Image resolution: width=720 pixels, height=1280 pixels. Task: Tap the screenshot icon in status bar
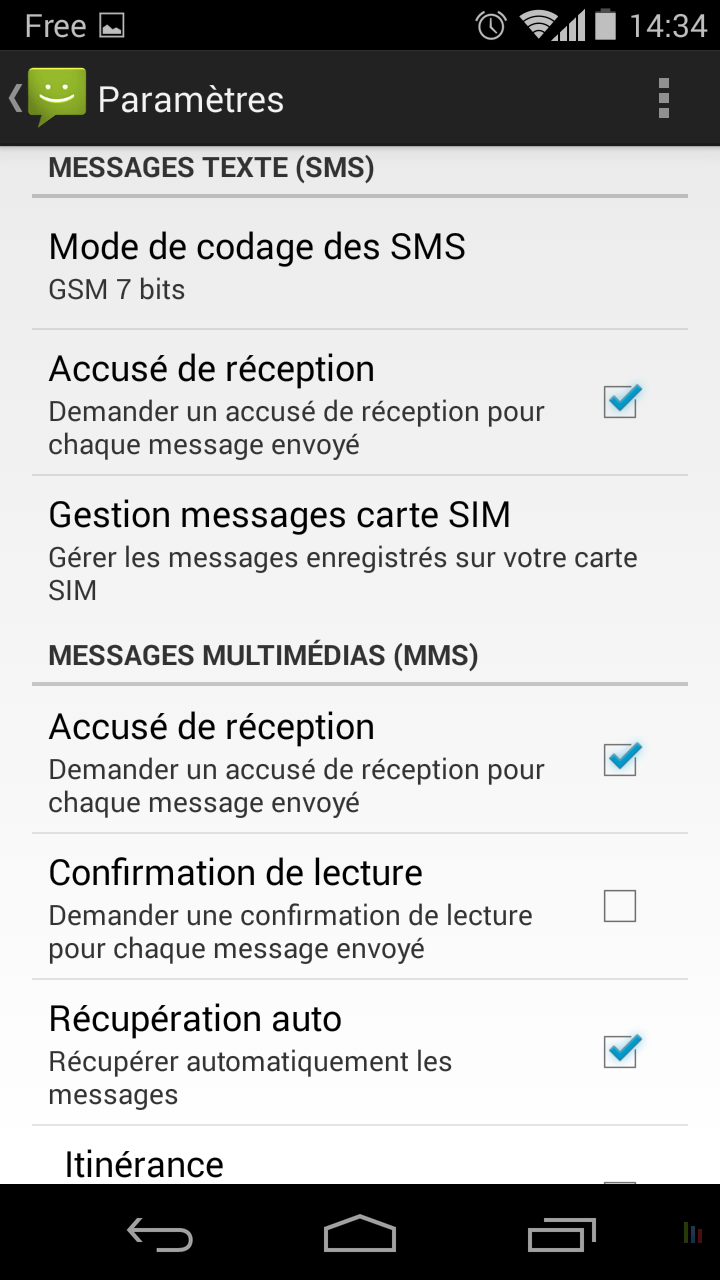[x=113, y=24]
